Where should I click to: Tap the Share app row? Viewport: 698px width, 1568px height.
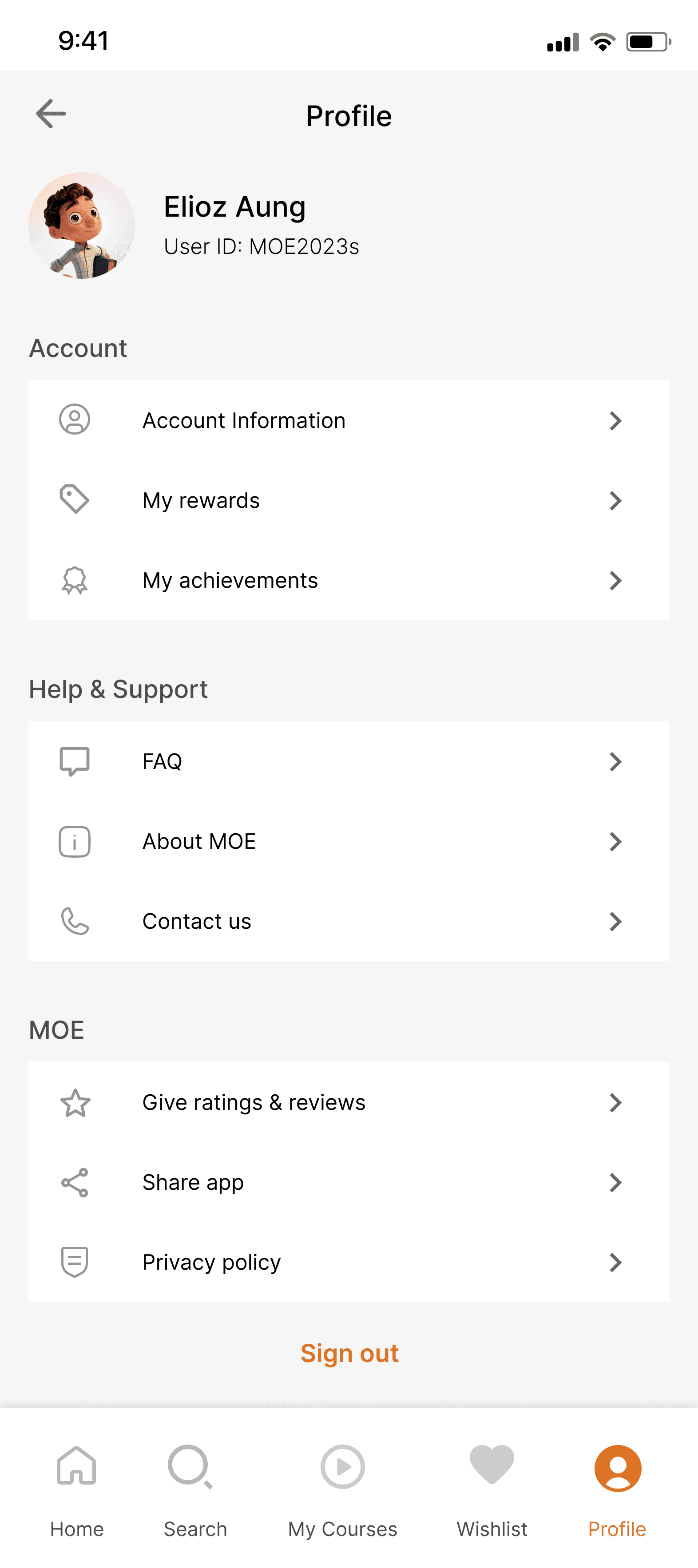pos(349,1182)
